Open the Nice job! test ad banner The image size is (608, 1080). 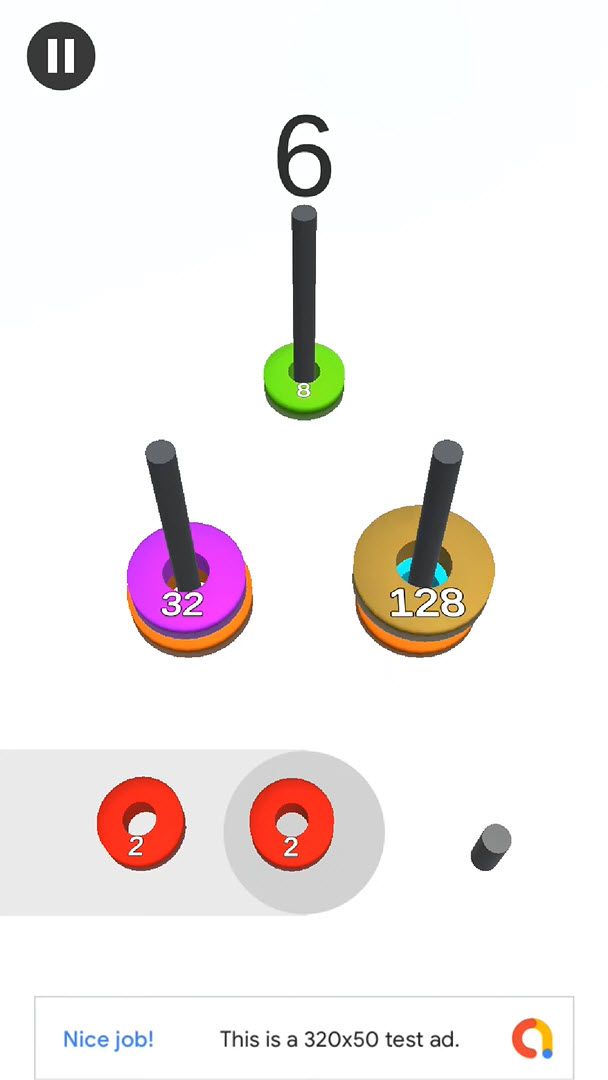(x=304, y=1038)
